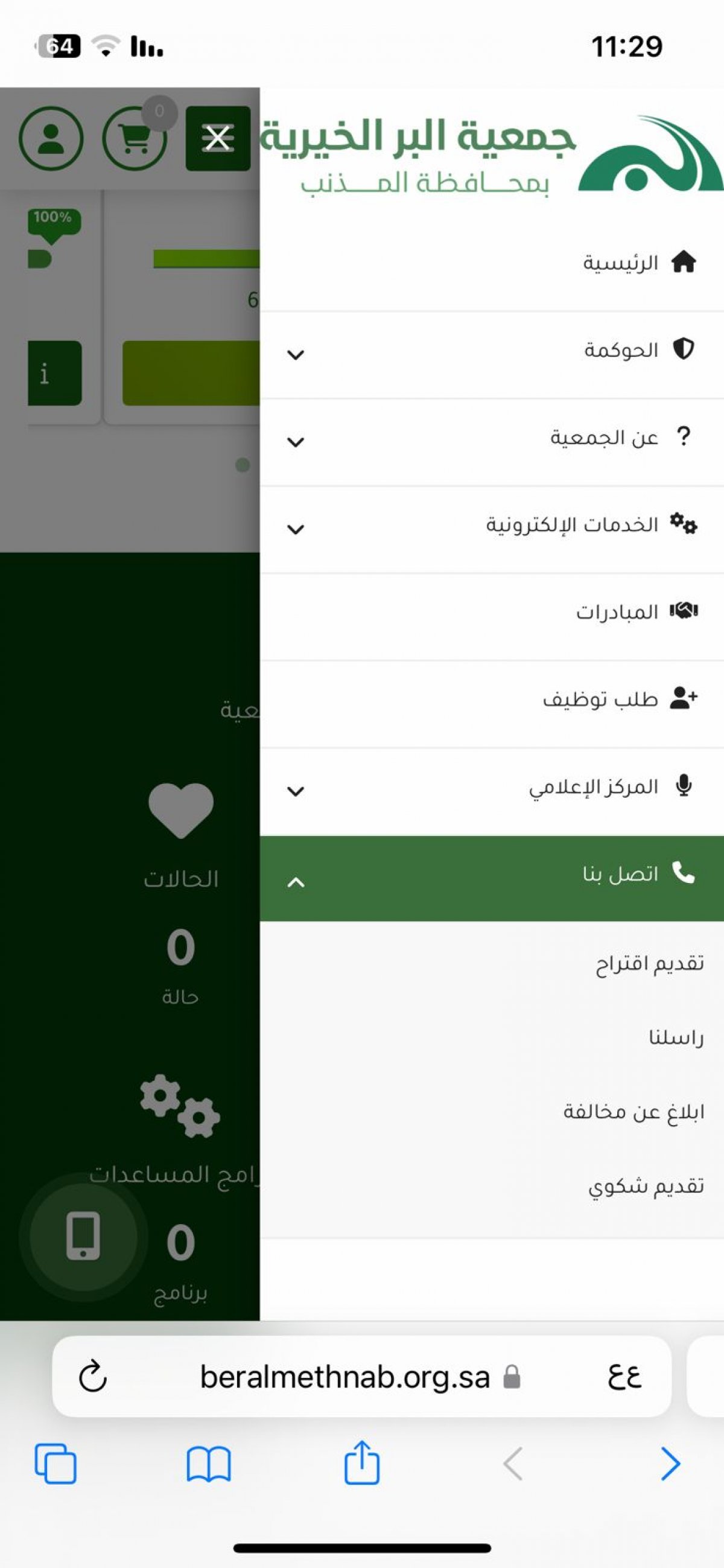The width and height of the screenshot is (724, 1568).
Task: Select ابلاغ عن مخالفة option
Action: click(x=634, y=1112)
